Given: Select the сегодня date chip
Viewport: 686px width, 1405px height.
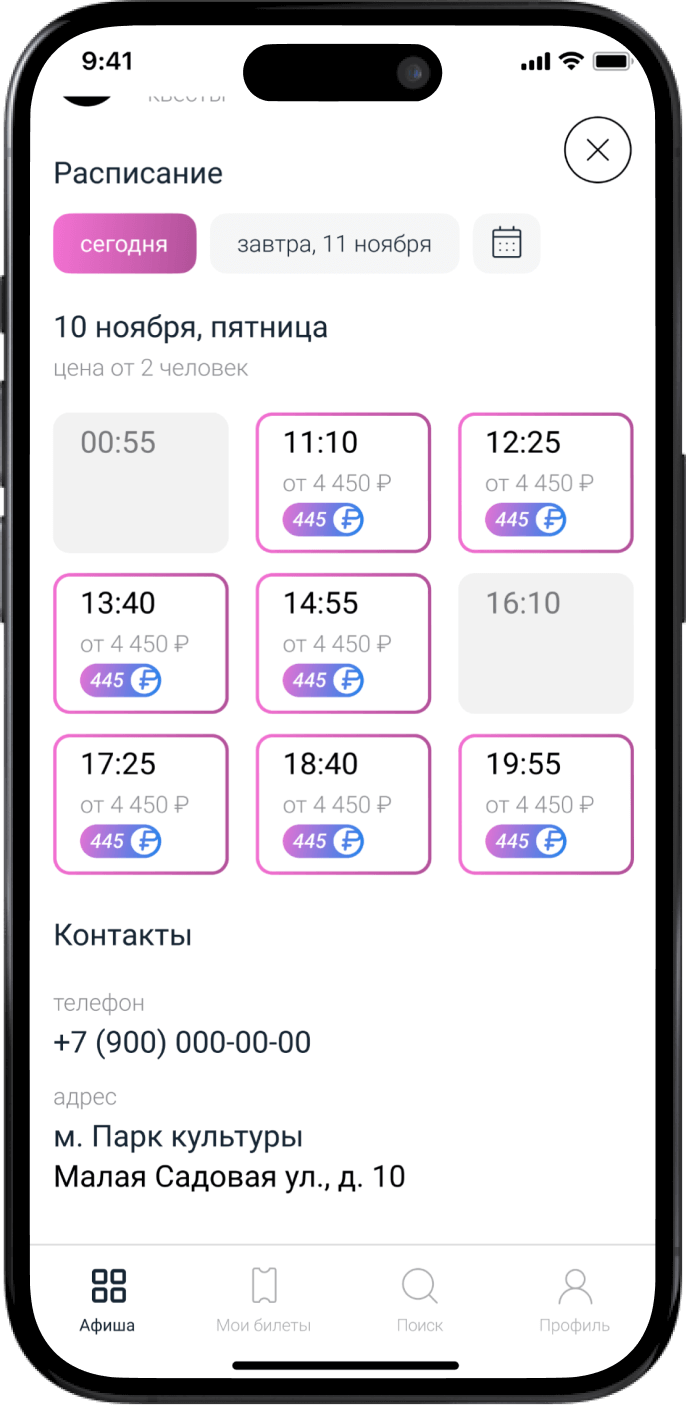Looking at the screenshot, I should point(125,243).
